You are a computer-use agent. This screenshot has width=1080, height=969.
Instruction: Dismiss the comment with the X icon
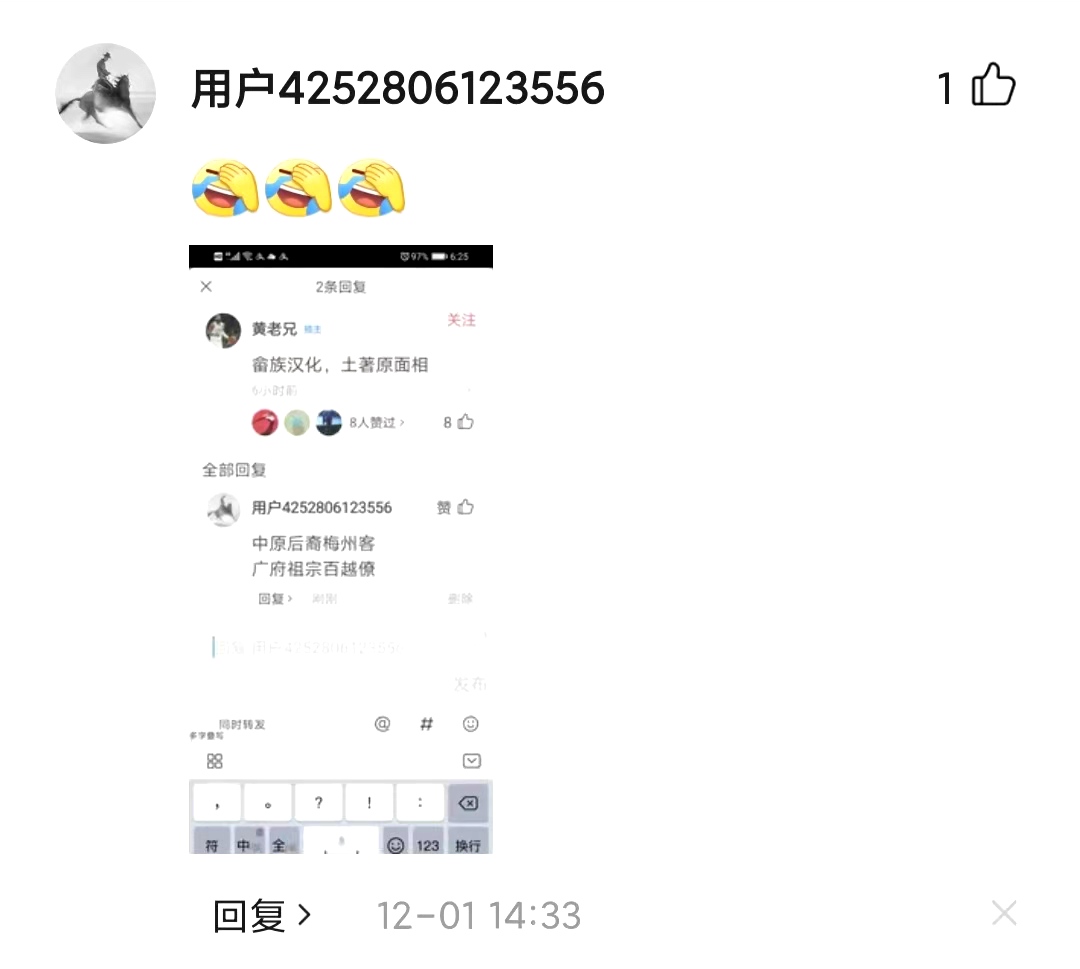coord(1003,912)
